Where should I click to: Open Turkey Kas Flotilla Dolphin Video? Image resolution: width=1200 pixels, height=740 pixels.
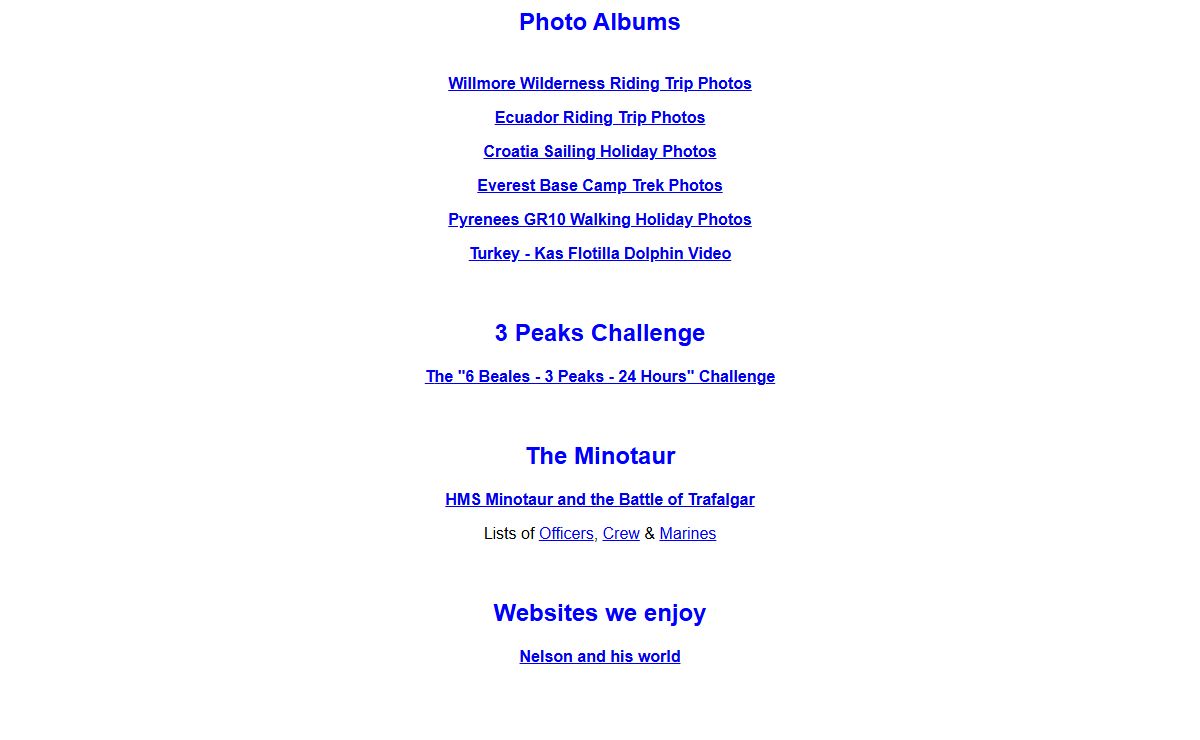point(599,254)
